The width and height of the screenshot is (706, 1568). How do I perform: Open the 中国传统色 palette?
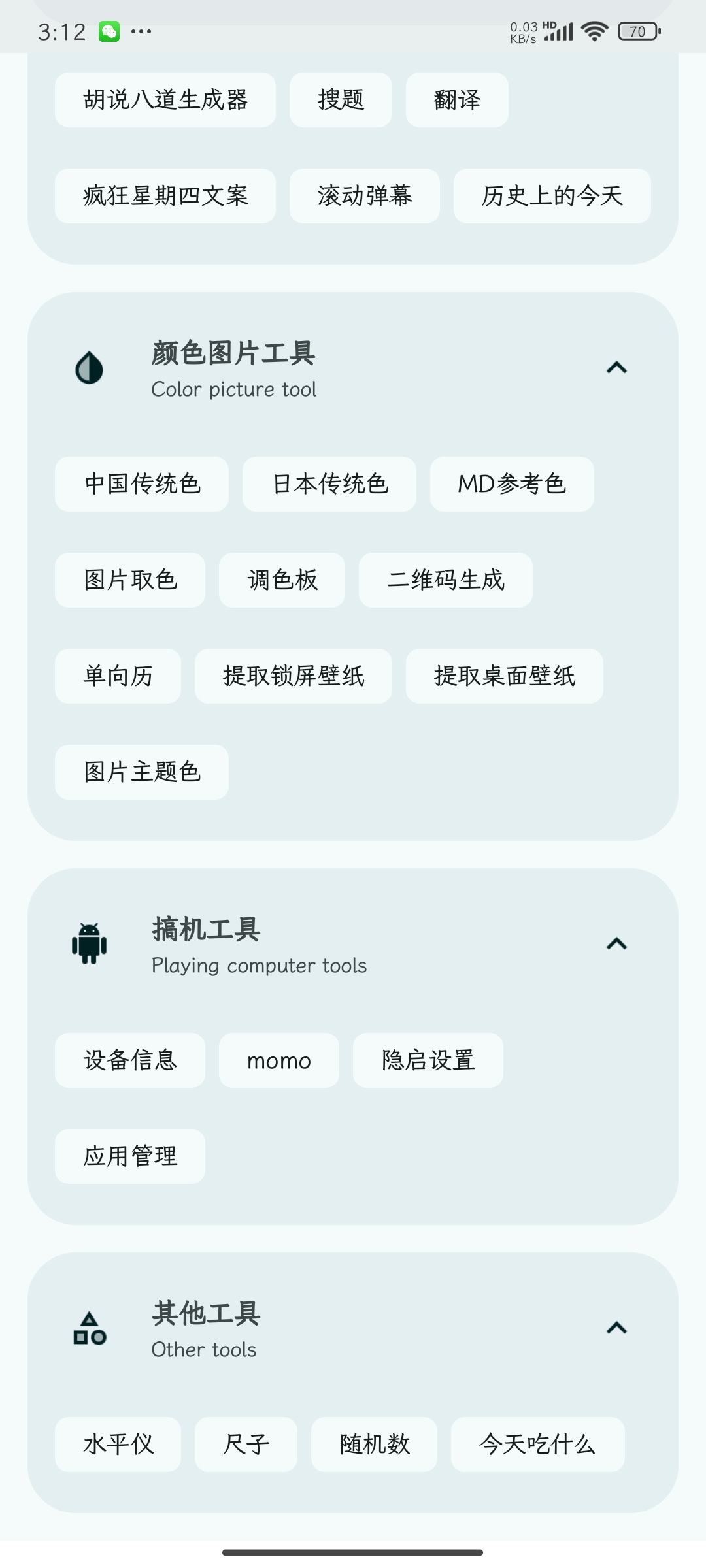point(142,484)
